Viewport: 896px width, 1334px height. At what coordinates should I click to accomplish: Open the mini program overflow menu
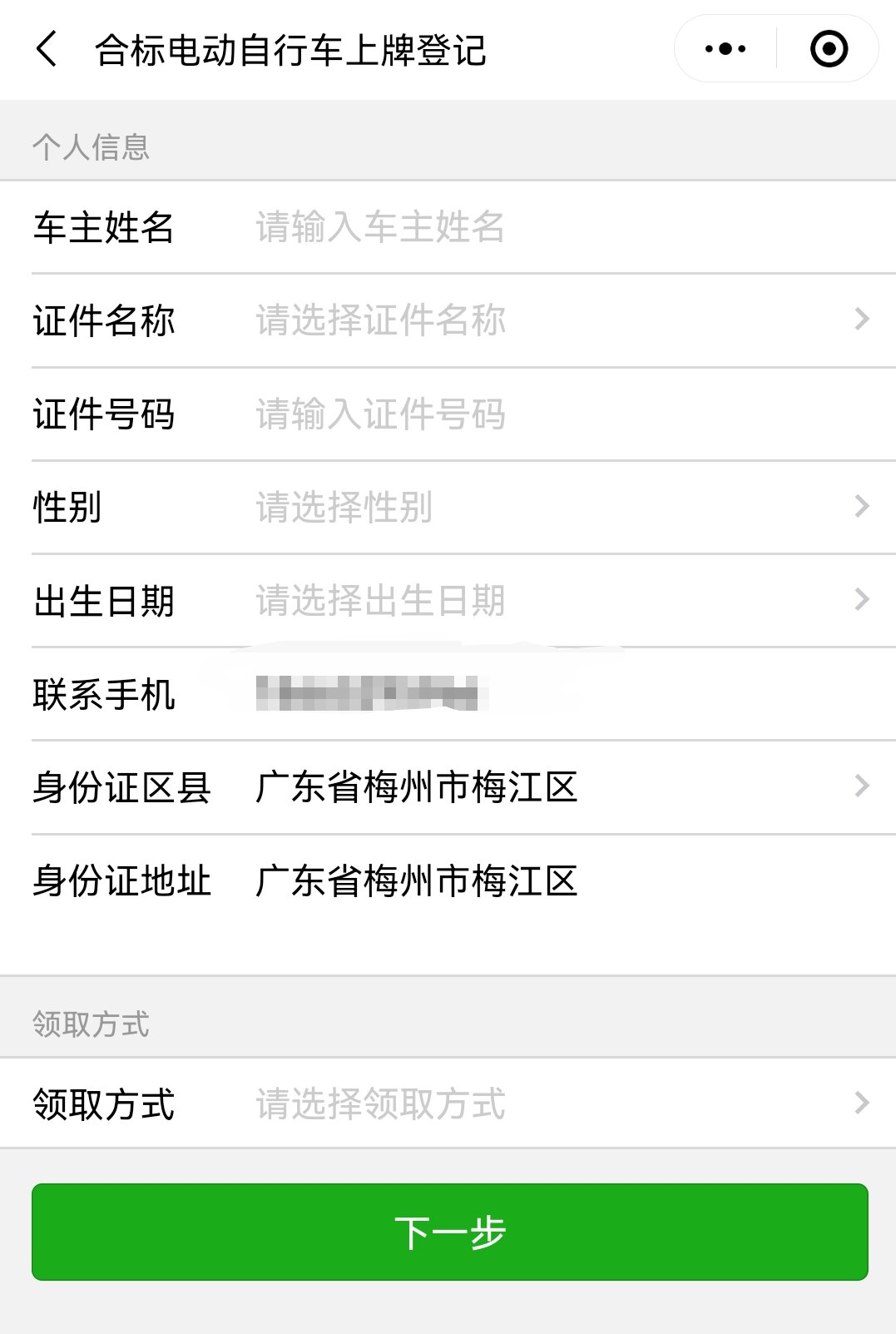pos(725,49)
